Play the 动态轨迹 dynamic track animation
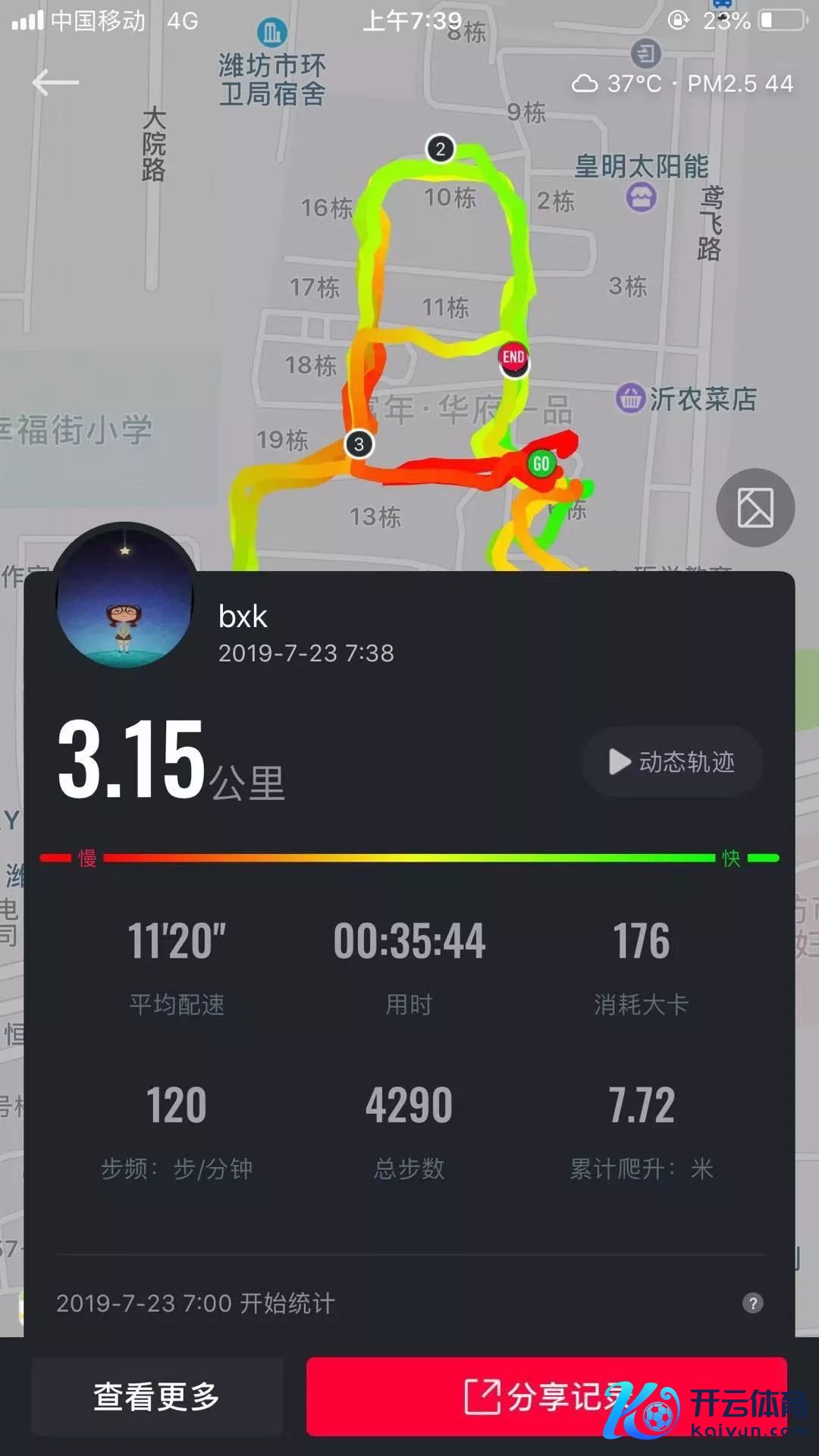The image size is (819, 1456). tap(673, 761)
